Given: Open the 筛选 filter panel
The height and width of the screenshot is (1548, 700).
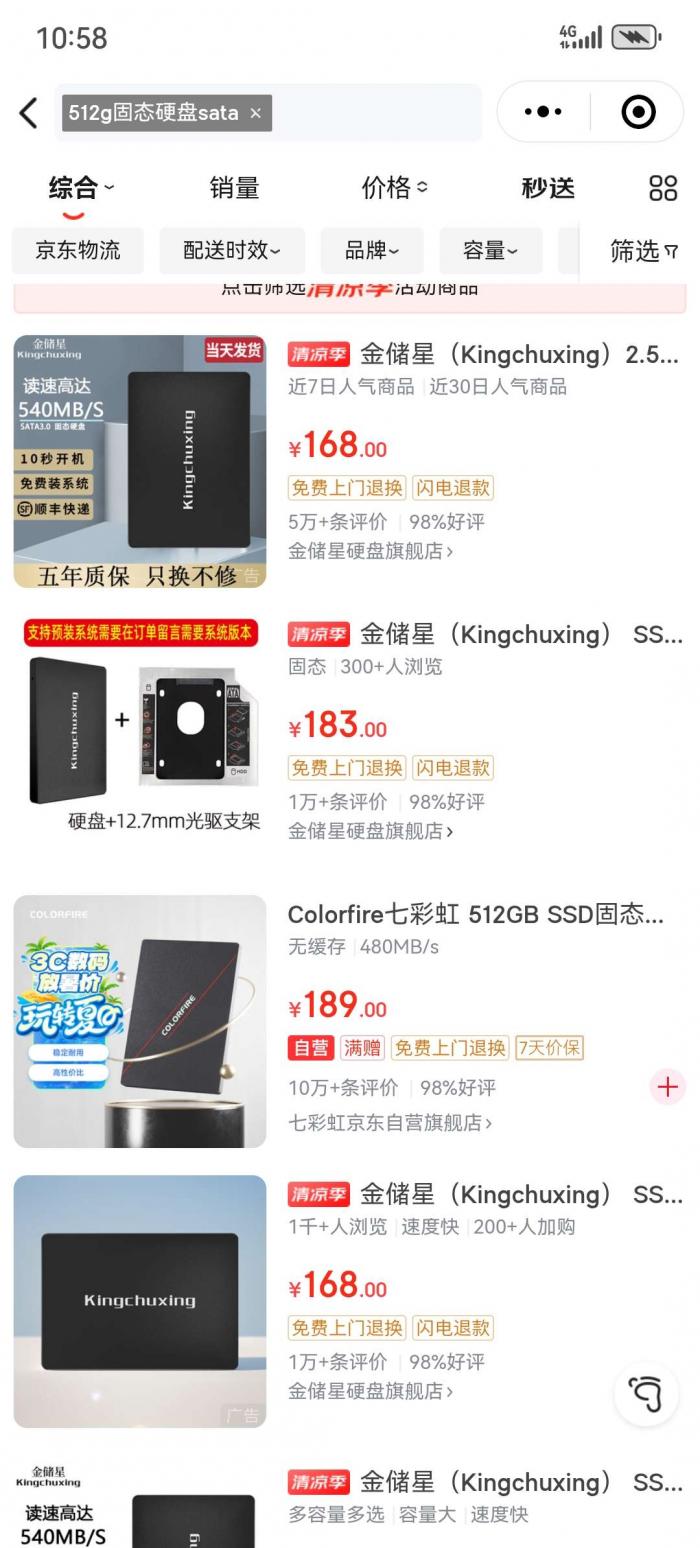Looking at the screenshot, I should pyautogui.click(x=642, y=251).
